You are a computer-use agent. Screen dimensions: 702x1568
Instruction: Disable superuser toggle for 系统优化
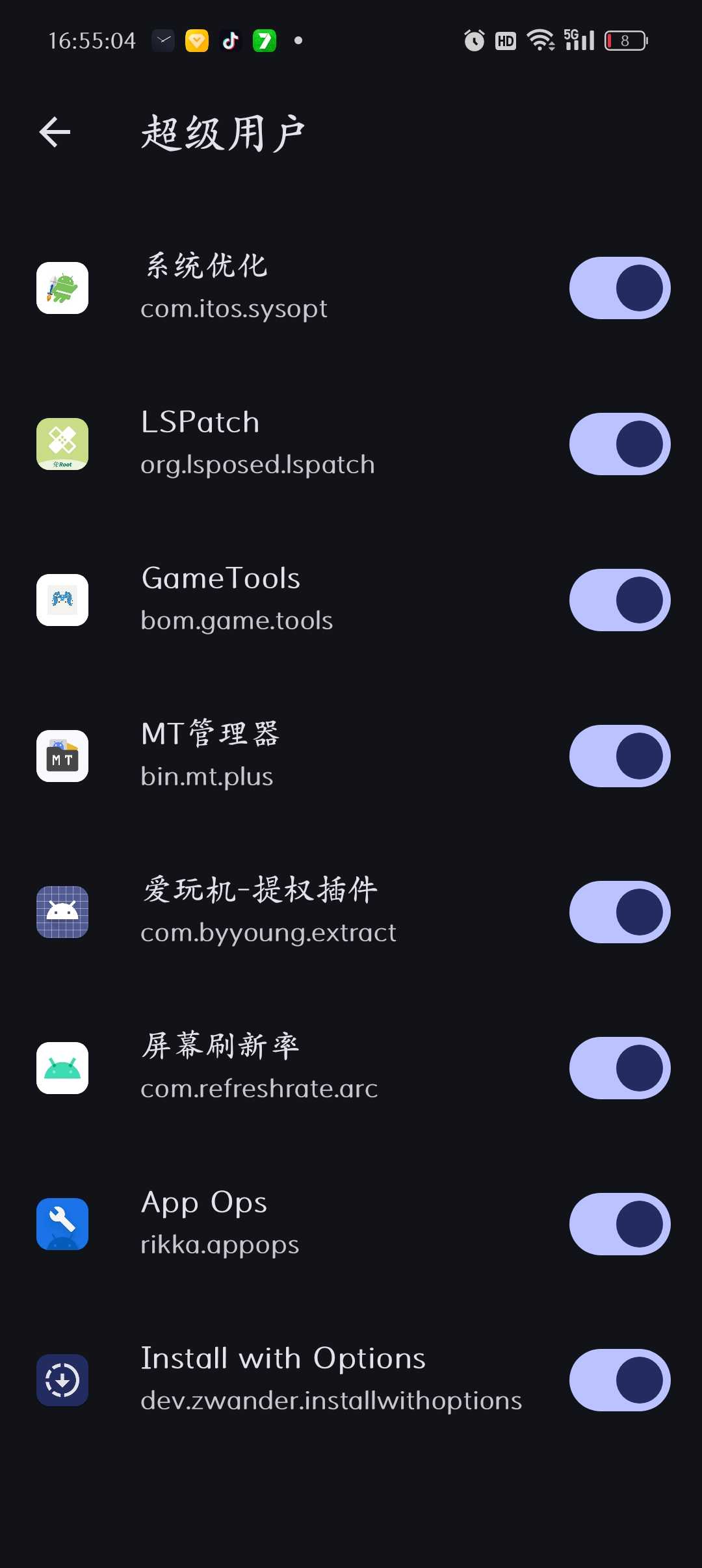619,288
